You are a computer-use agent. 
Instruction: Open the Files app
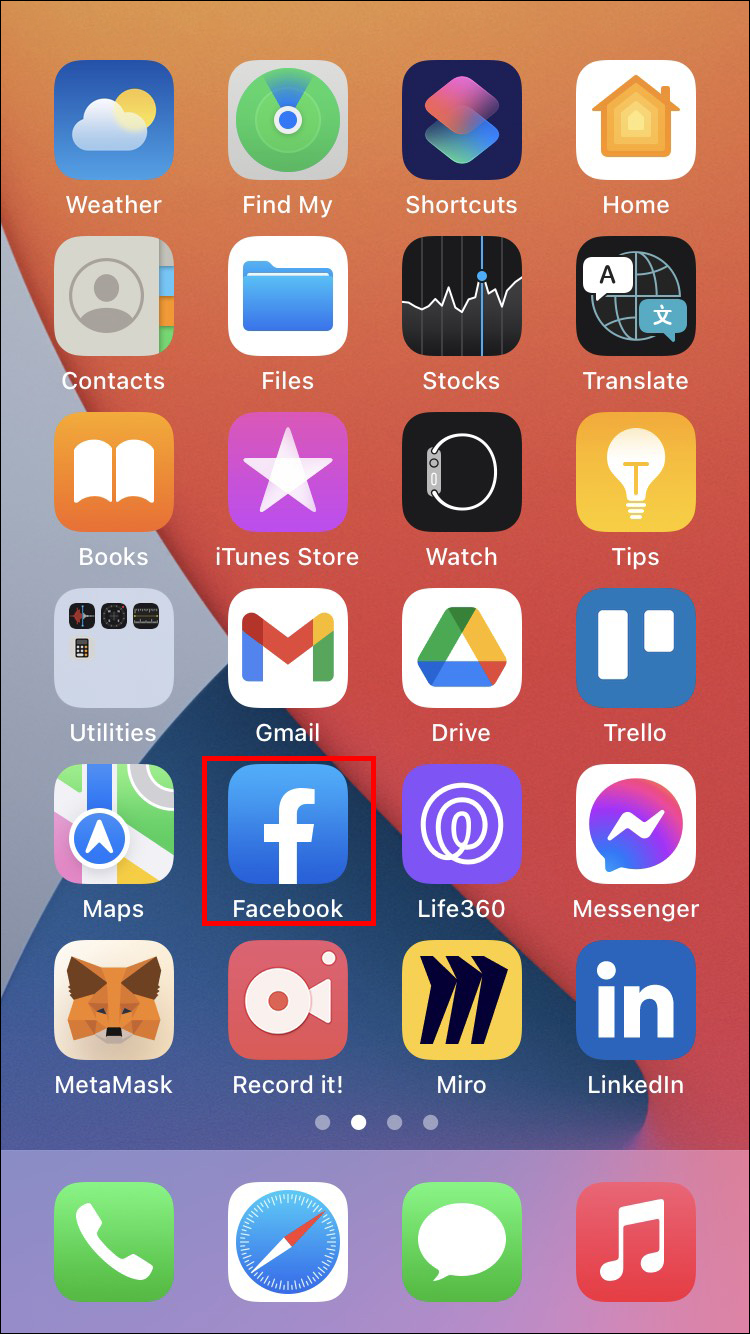click(x=288, y=296)
